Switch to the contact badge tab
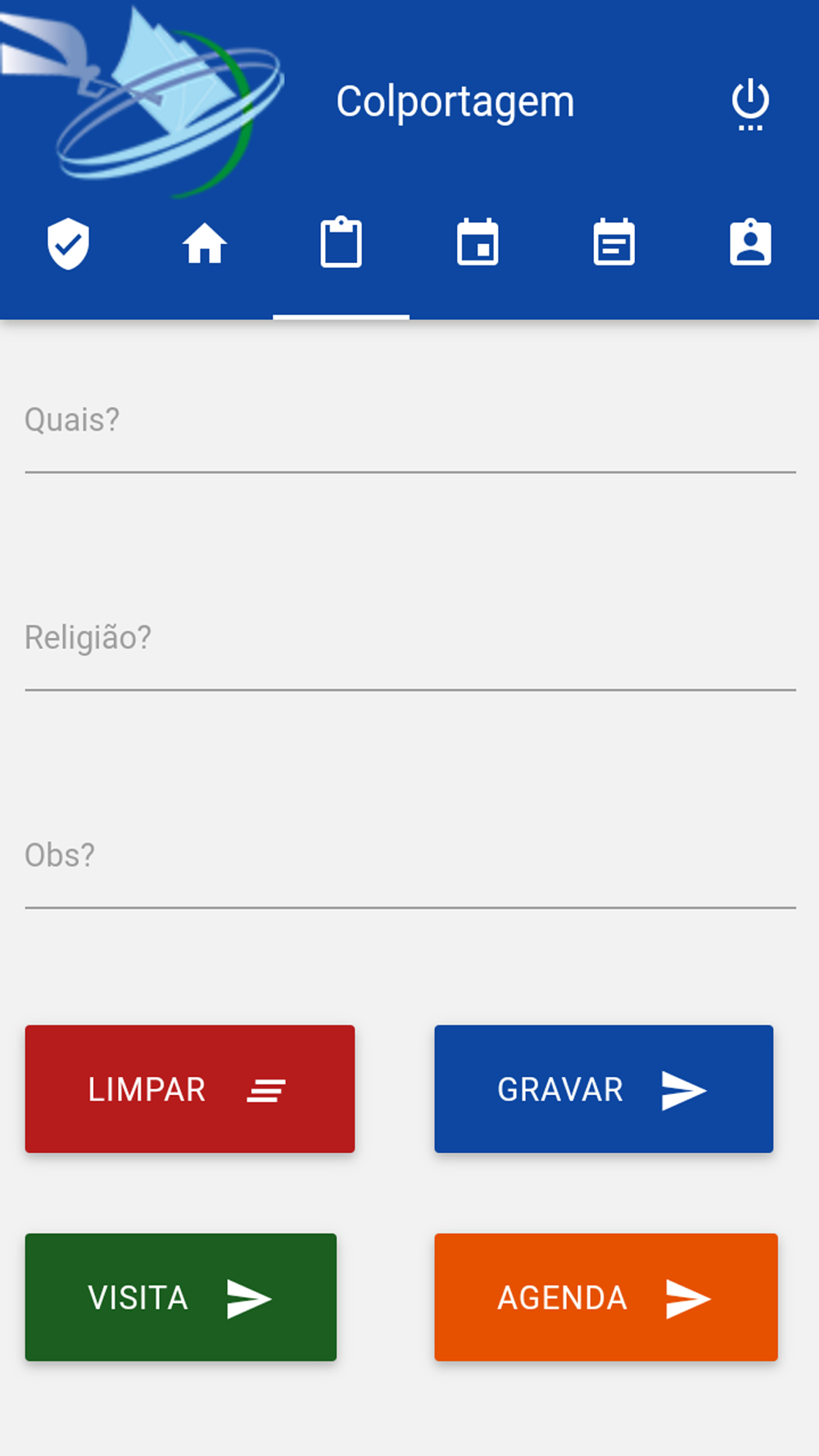Viewport: 819px width, 1456px height. (x=750, y=244)
